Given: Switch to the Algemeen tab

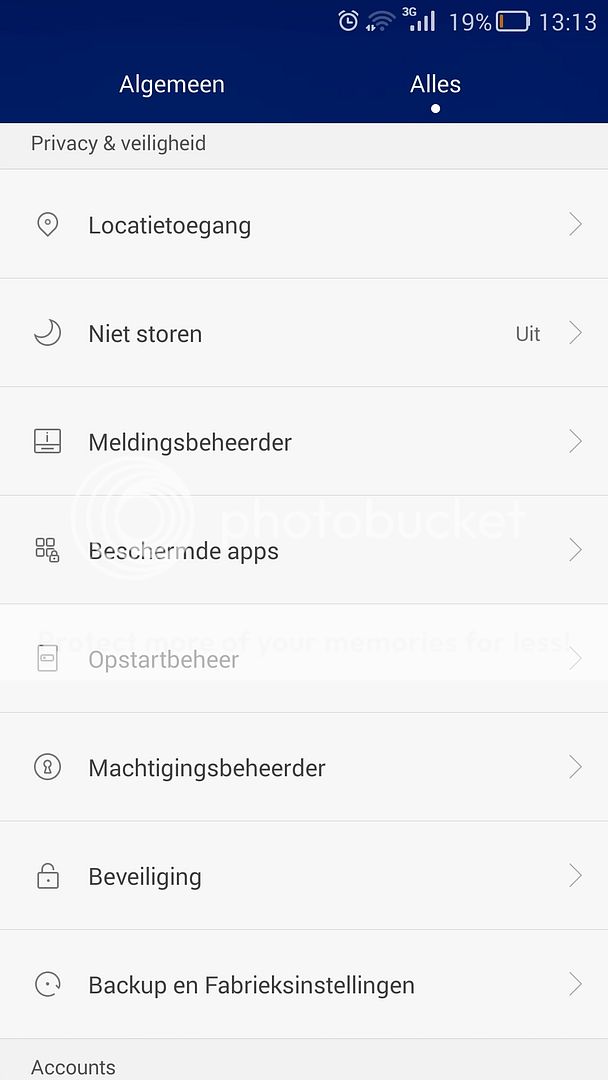Looking at the screenshot, I should (171, 85).
